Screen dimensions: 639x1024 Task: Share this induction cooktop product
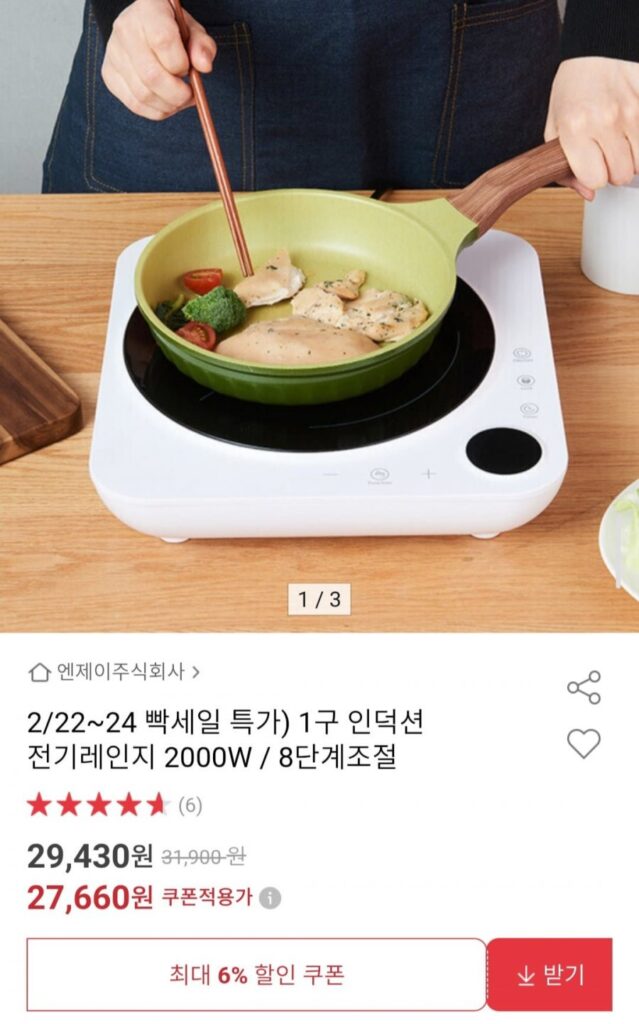(584, 687)
